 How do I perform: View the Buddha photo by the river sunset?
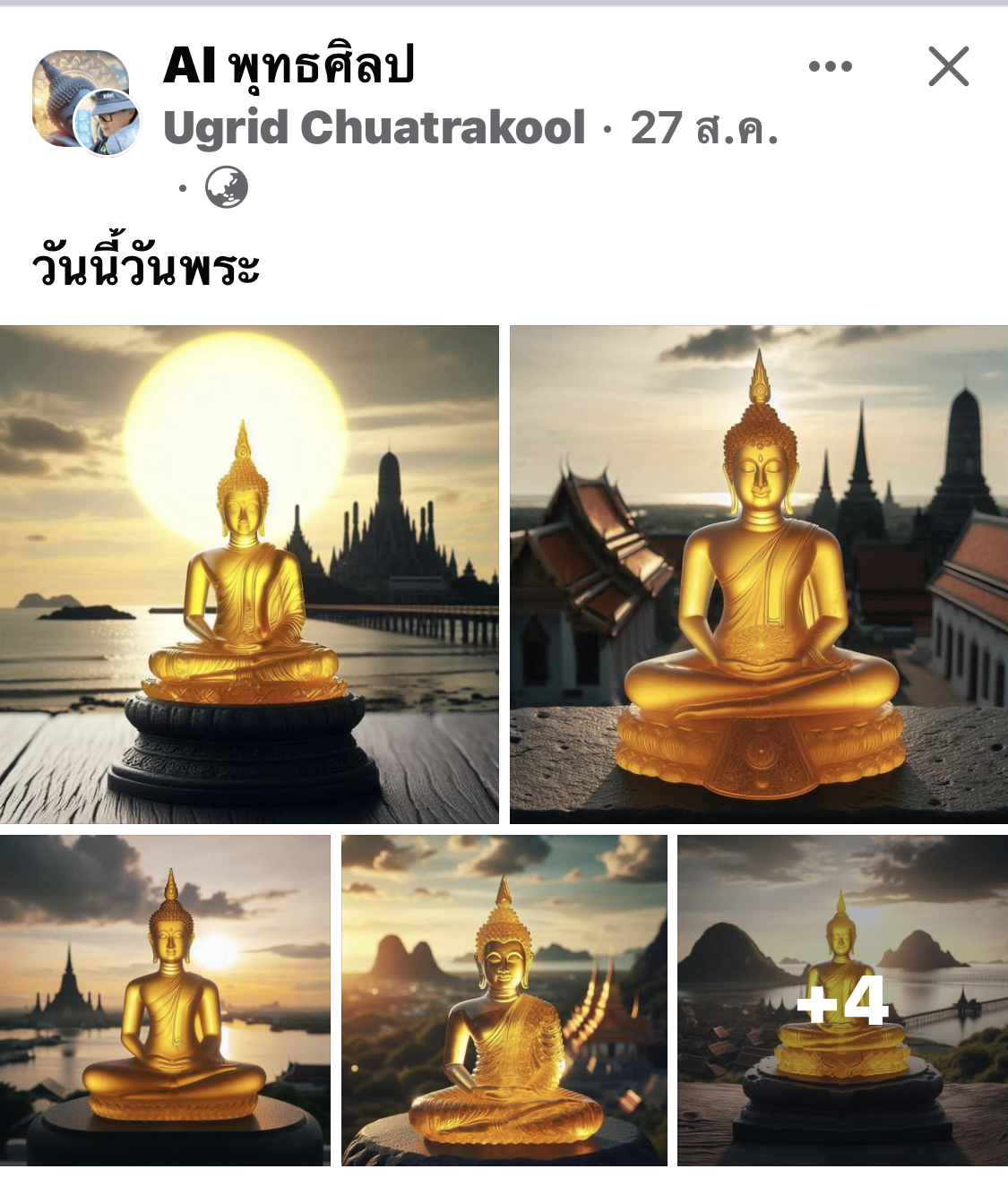tap(165, 1000)
